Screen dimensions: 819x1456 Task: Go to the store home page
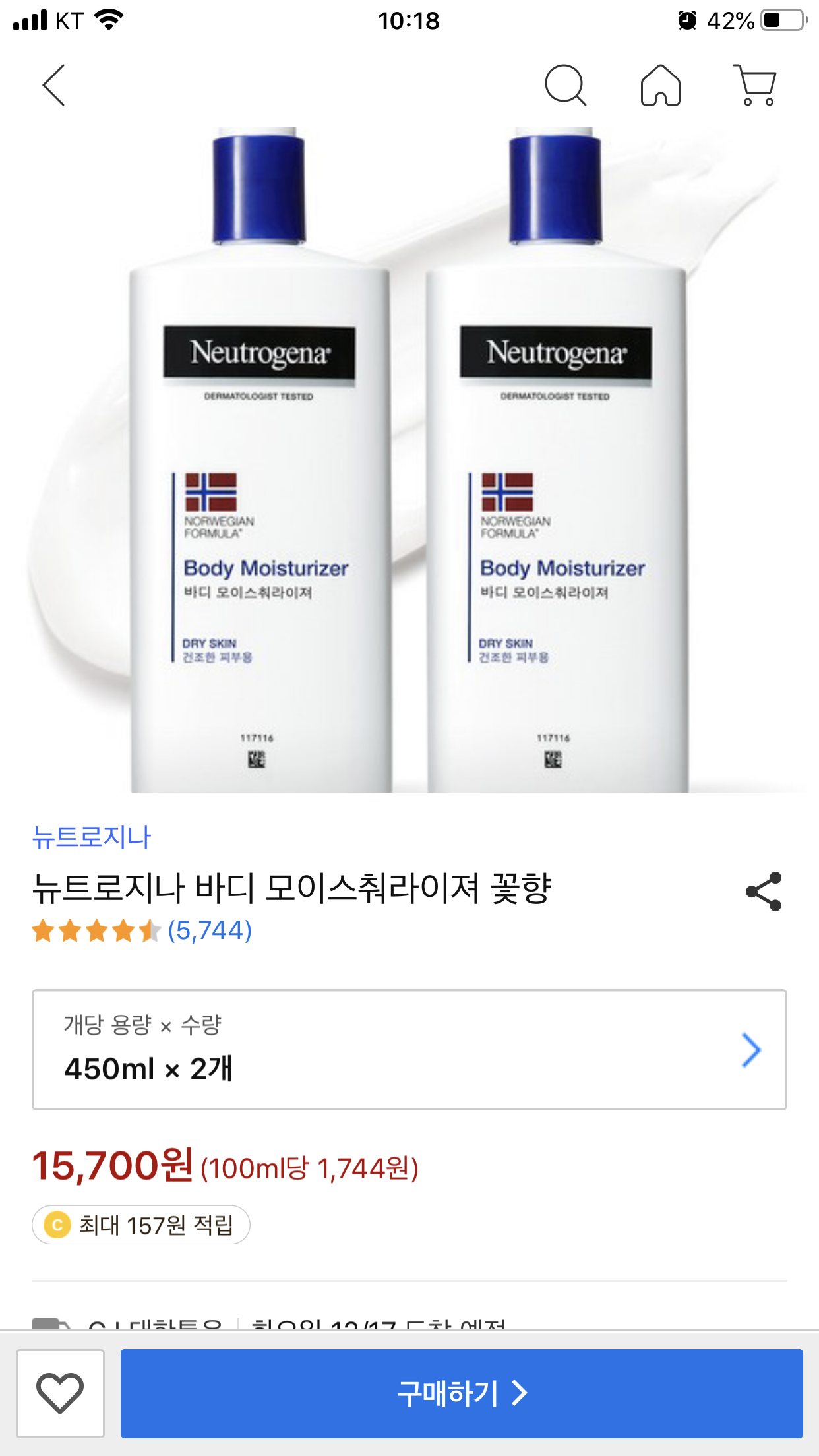660,85
